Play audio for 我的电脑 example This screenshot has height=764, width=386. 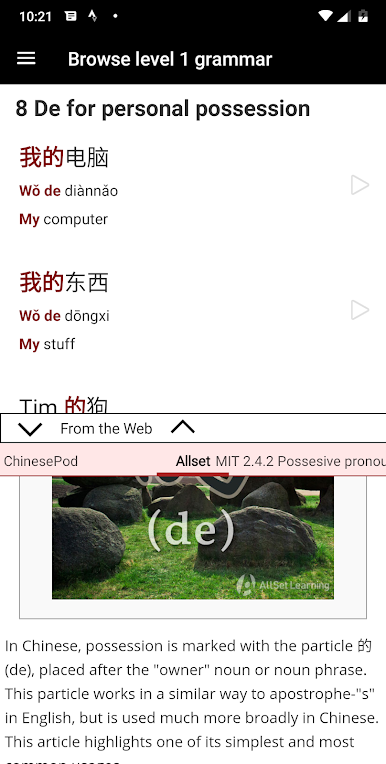(360, 185)
